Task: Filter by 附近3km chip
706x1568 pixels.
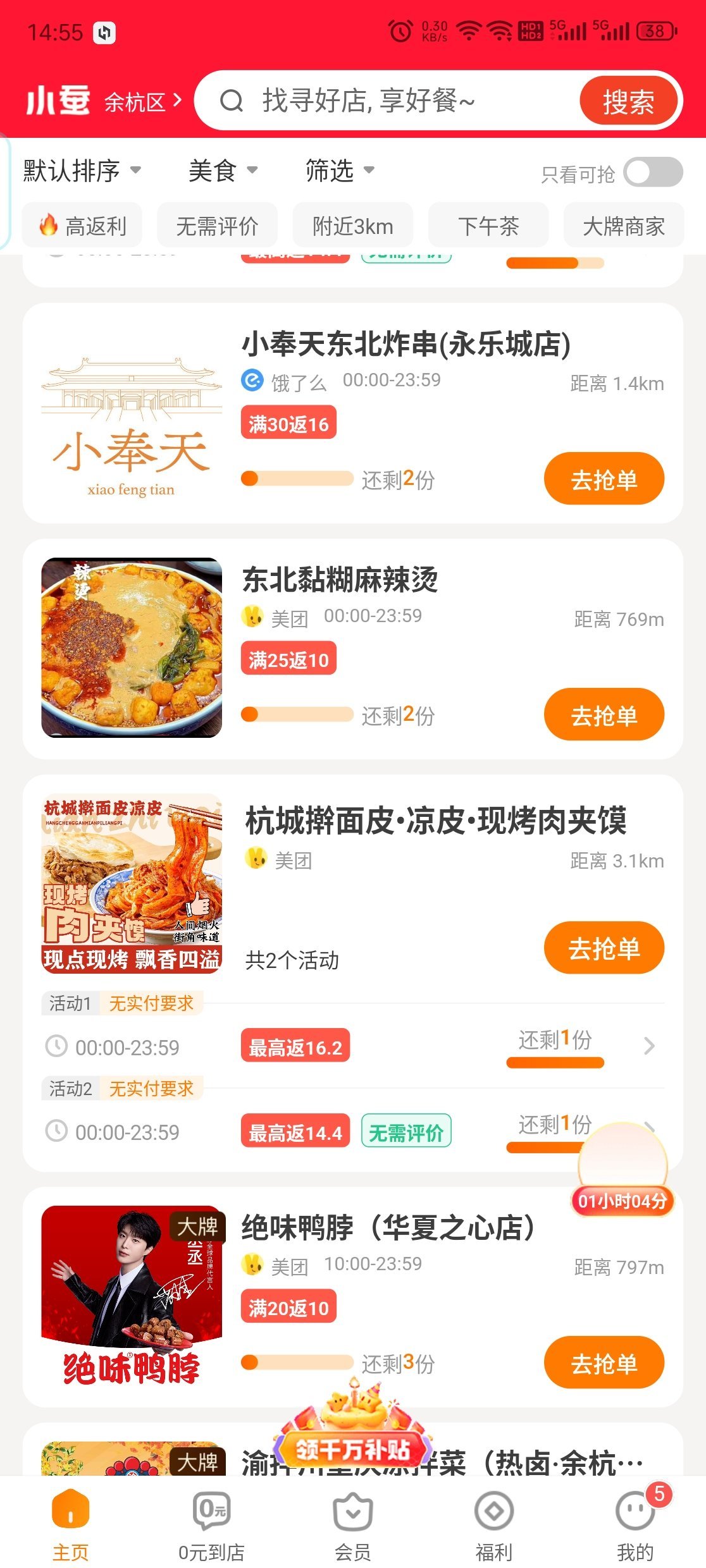Action: point(352,226)
